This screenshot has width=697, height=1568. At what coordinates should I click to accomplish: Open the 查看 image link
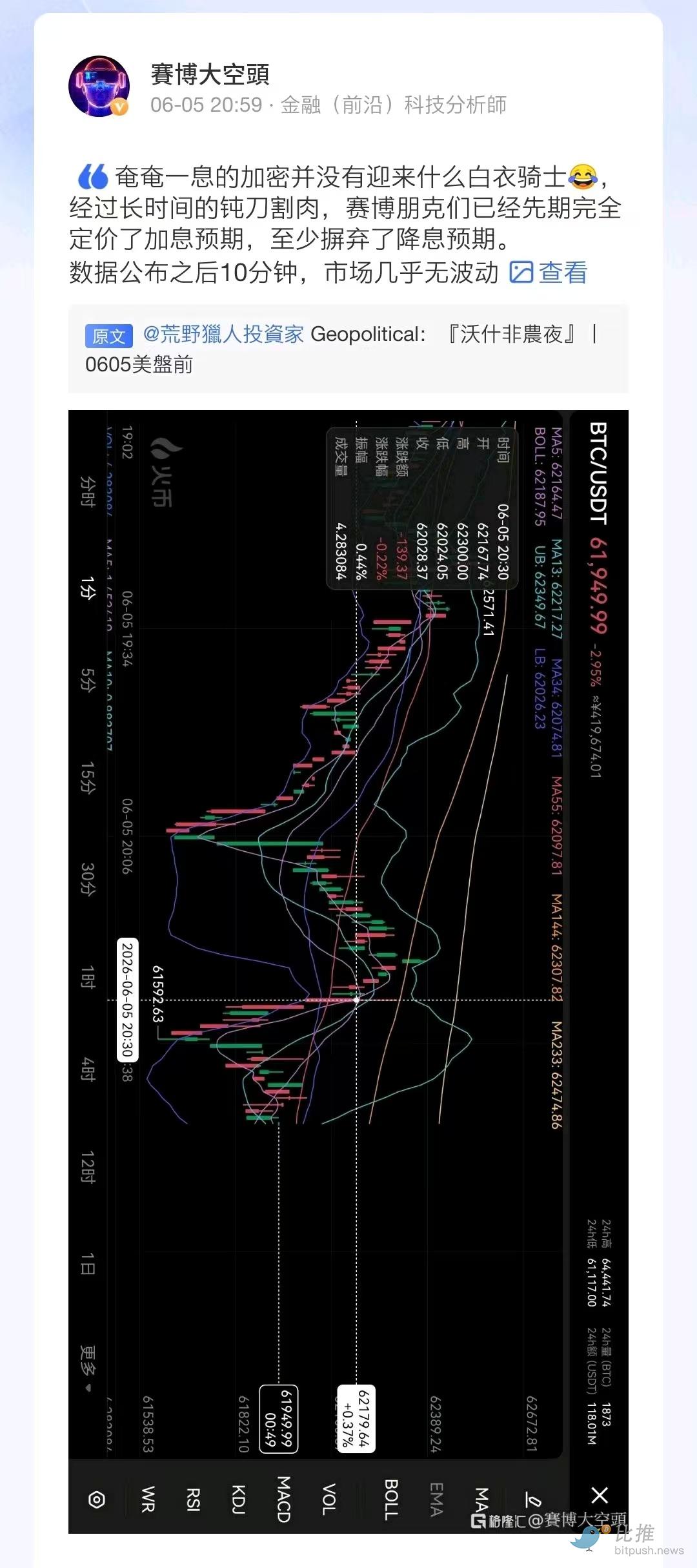[549, 273]
